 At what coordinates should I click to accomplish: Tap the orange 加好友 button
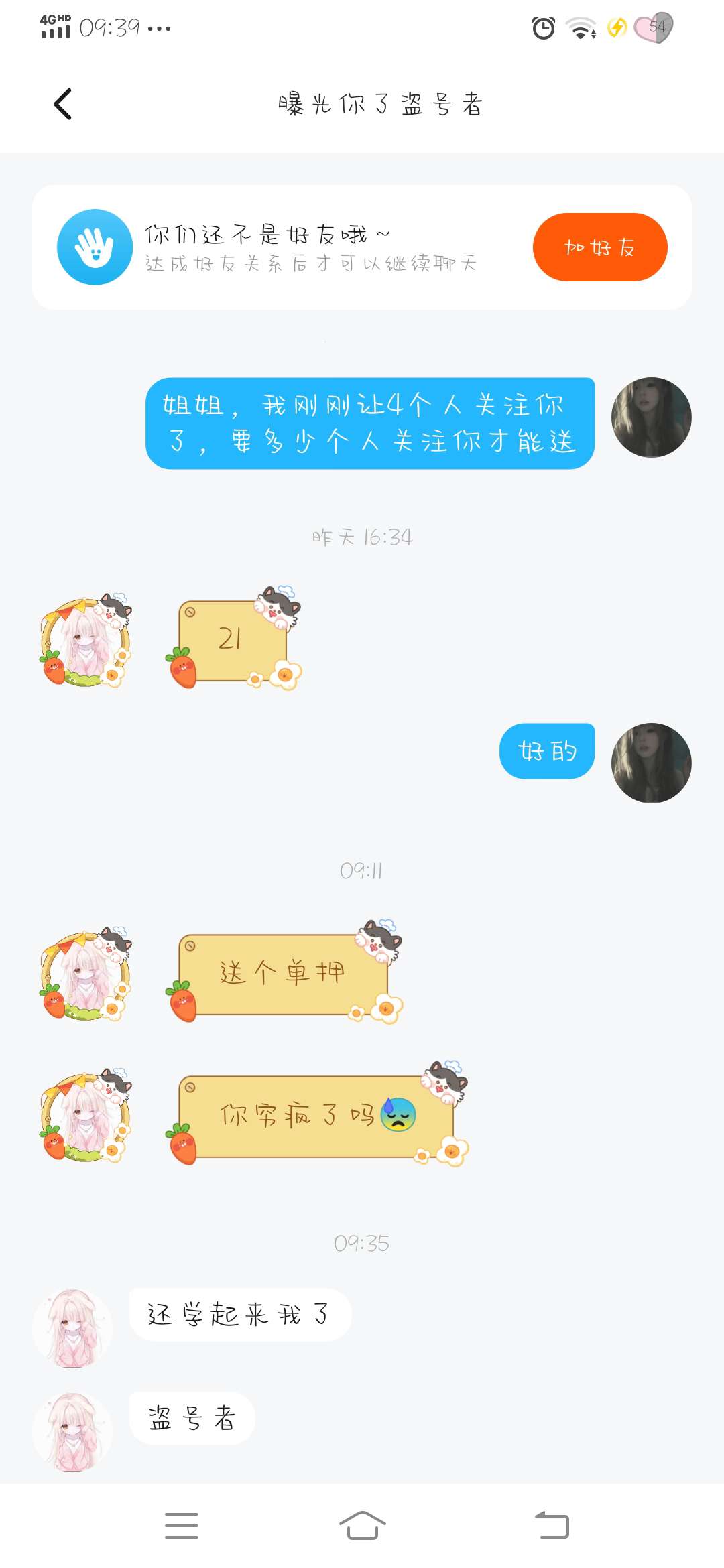point(599,247)
